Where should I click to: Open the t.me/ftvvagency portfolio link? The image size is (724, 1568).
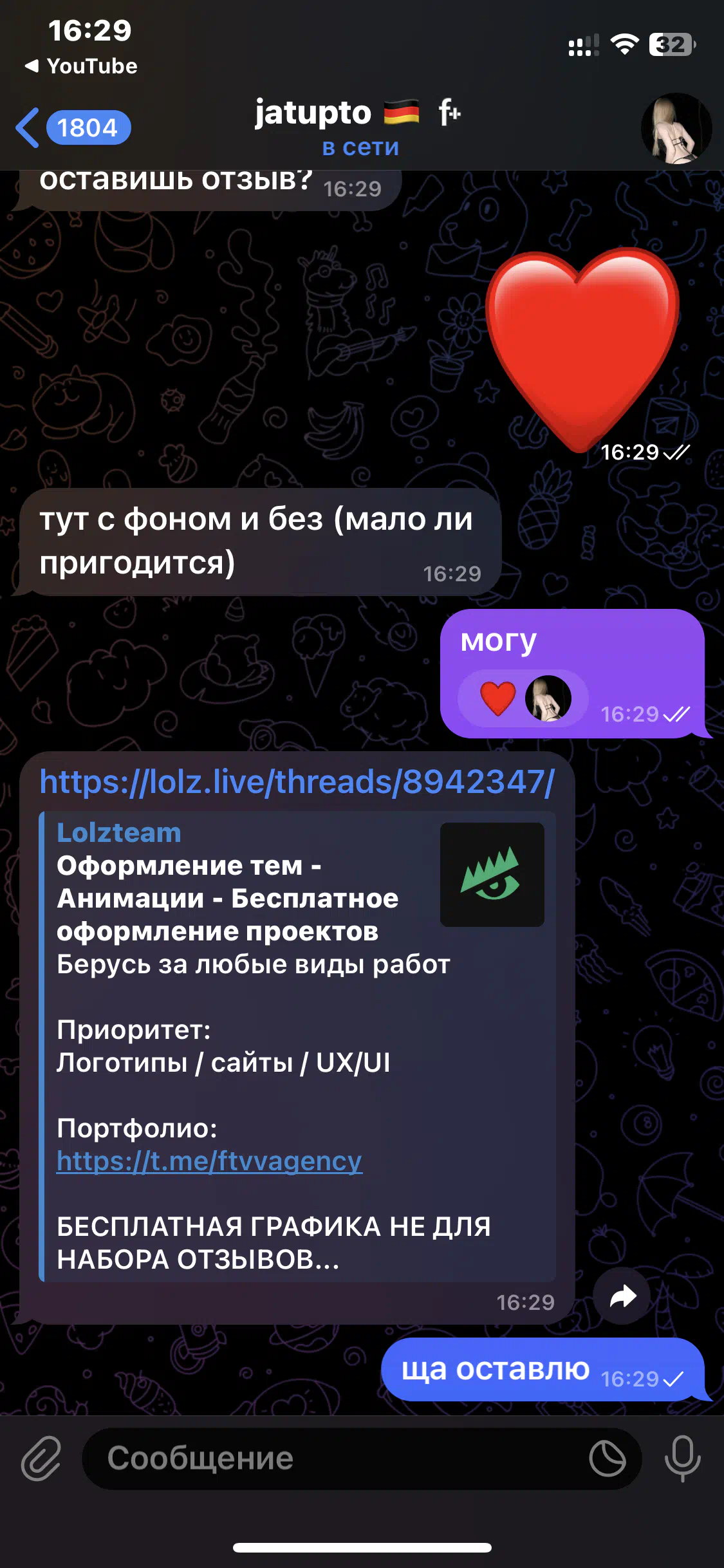209,1161
